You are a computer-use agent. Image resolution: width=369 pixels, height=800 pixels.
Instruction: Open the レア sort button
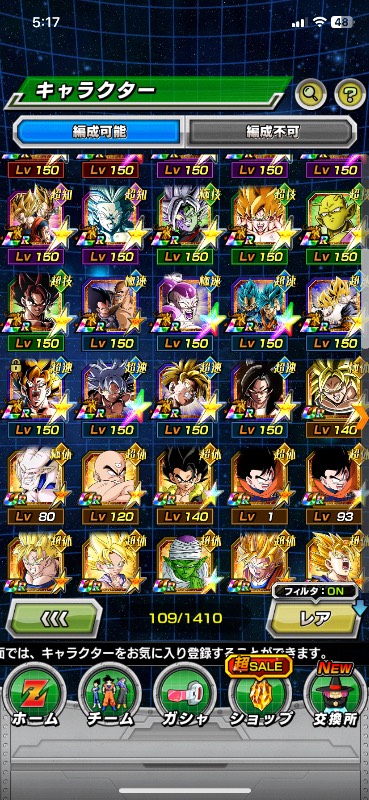[315, 618]
